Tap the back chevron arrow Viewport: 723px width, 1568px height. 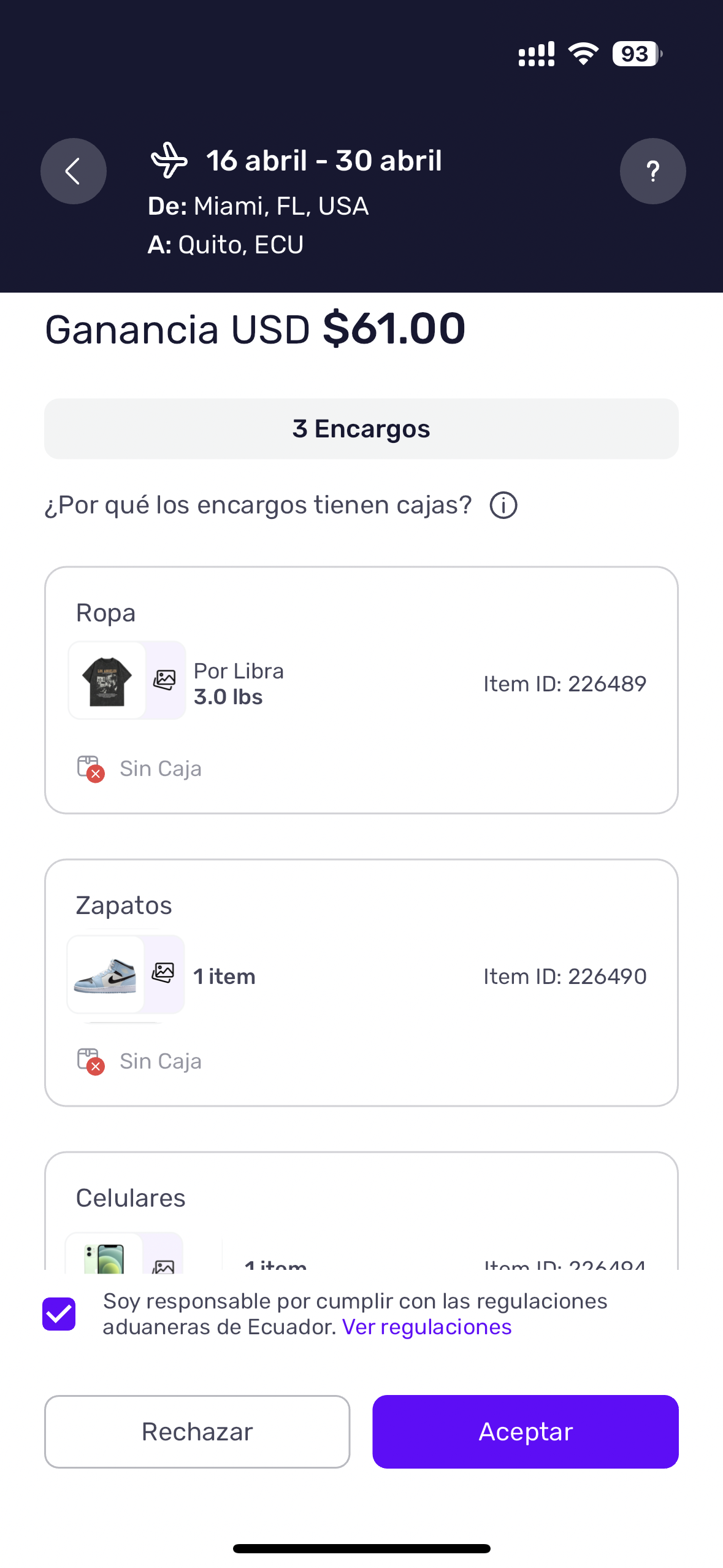(73, 171)
